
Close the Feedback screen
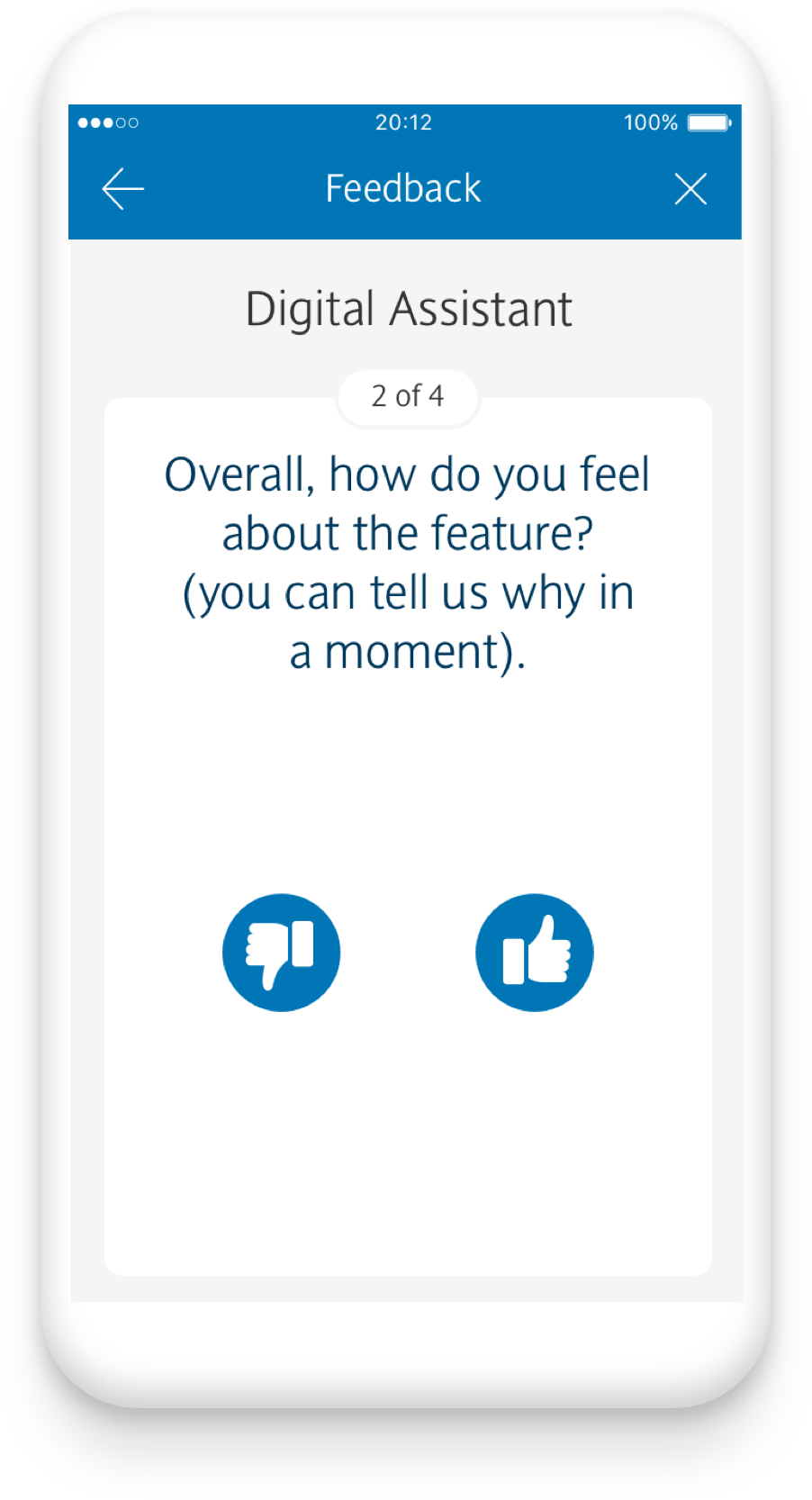(690, 189)
